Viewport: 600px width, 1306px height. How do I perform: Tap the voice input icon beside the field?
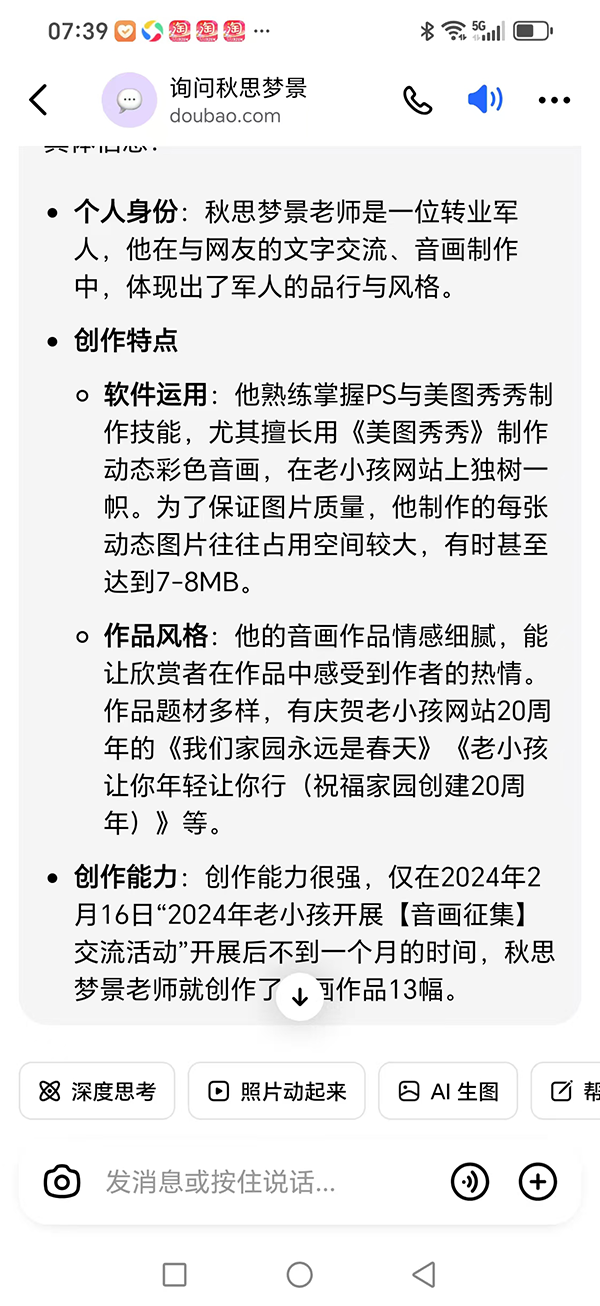click(x=470, y=1182)
